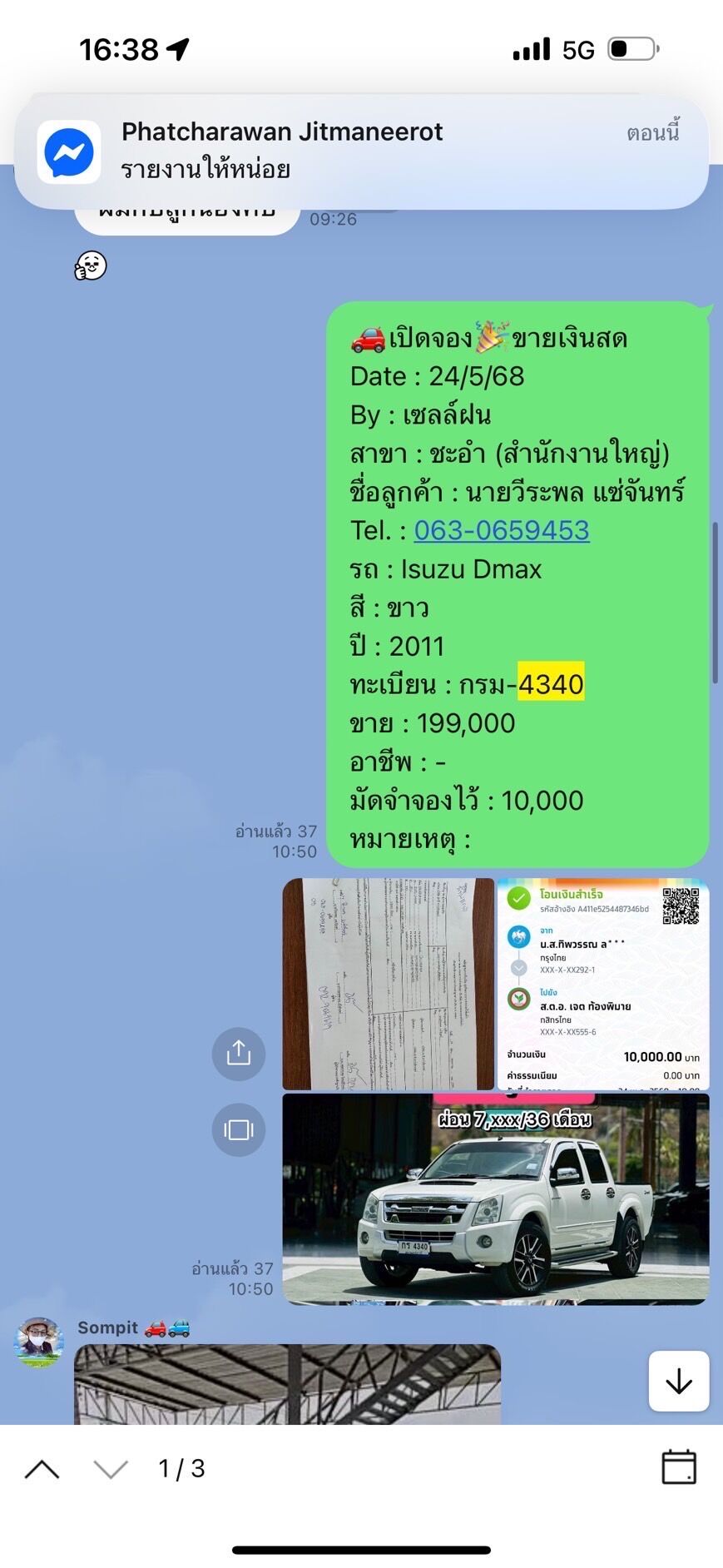Open the white Isuzu pickup photo
The image size is (723, 1568).
coord(496,1198)
